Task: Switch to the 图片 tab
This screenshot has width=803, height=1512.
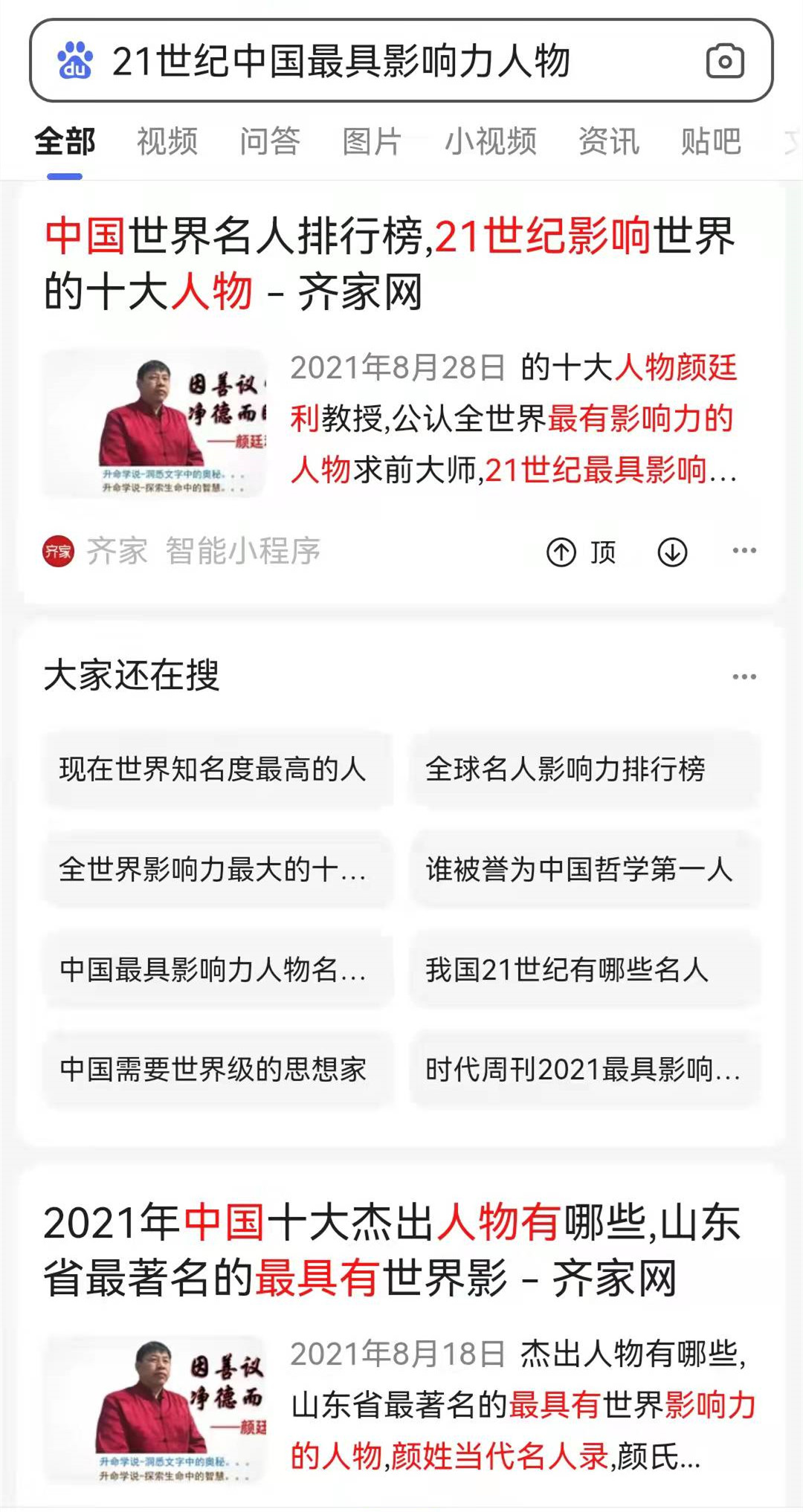Action: pyautogui.click(x=372, y=141)
